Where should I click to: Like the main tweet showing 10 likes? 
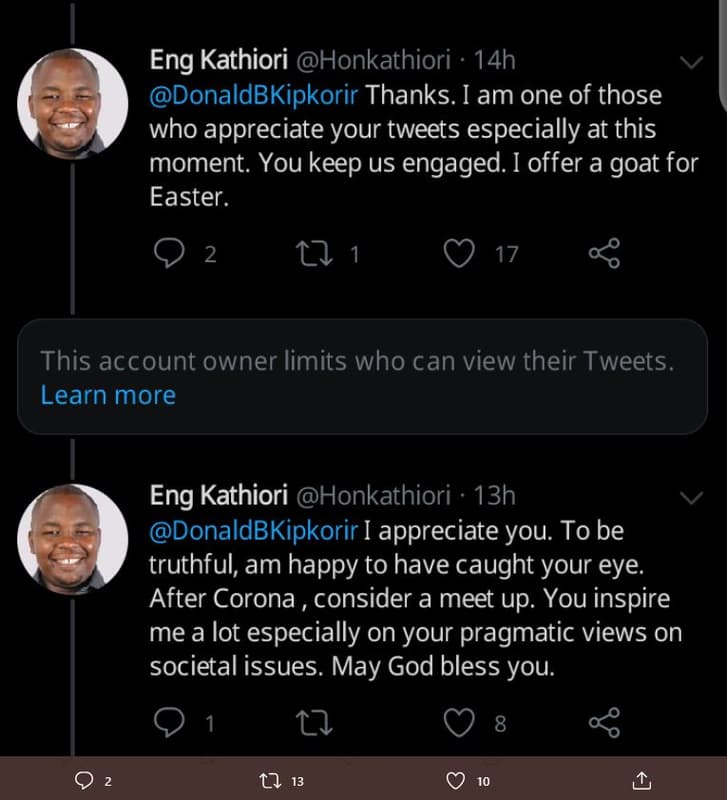[457, 778]
